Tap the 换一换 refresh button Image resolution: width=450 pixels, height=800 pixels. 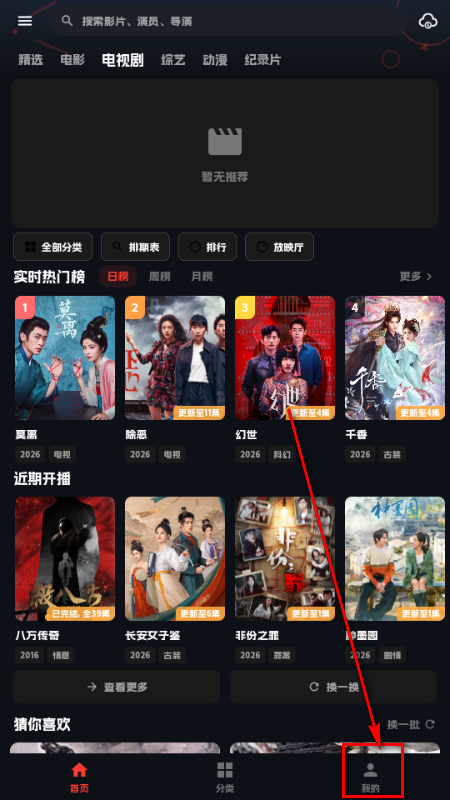coord(334,687)
